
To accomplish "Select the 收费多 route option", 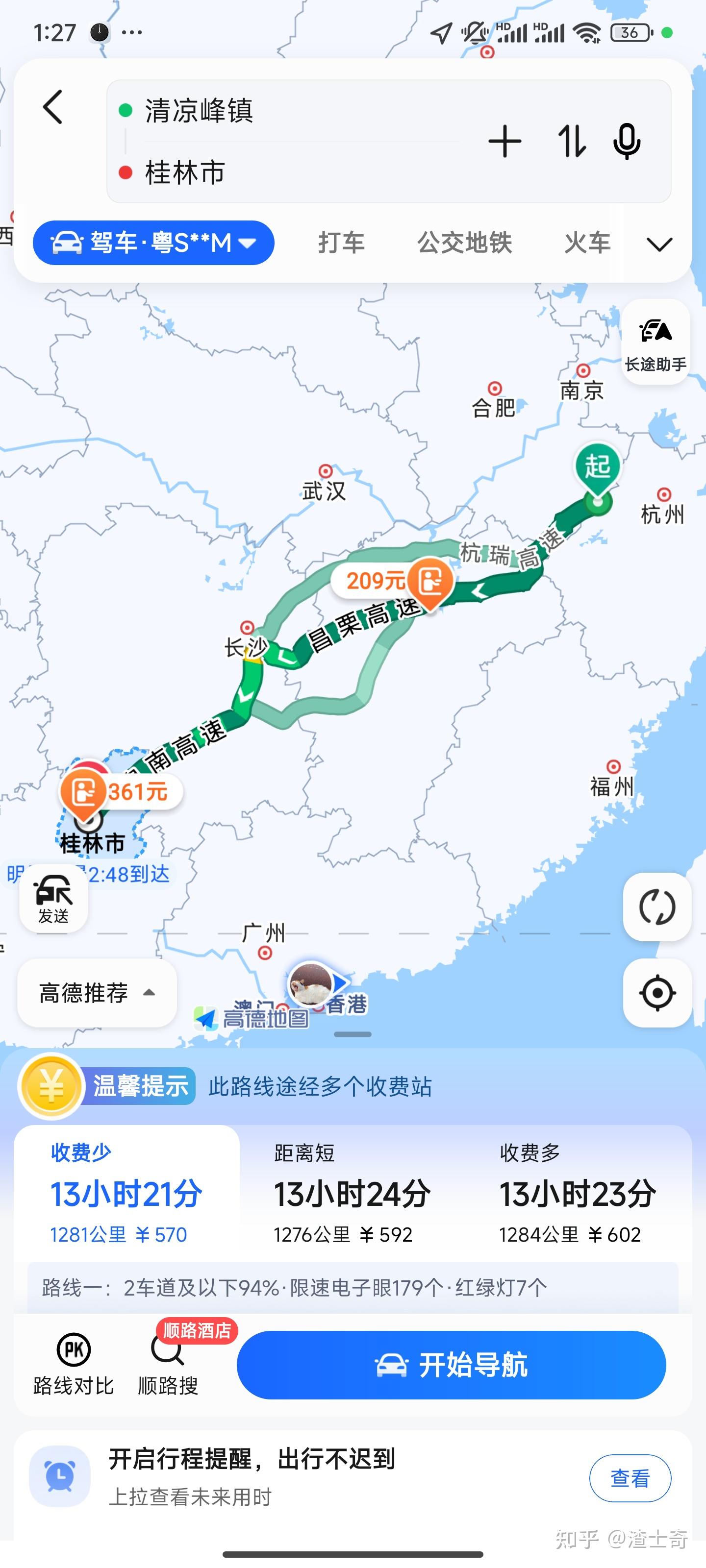I will click(x=577, y=1193).
